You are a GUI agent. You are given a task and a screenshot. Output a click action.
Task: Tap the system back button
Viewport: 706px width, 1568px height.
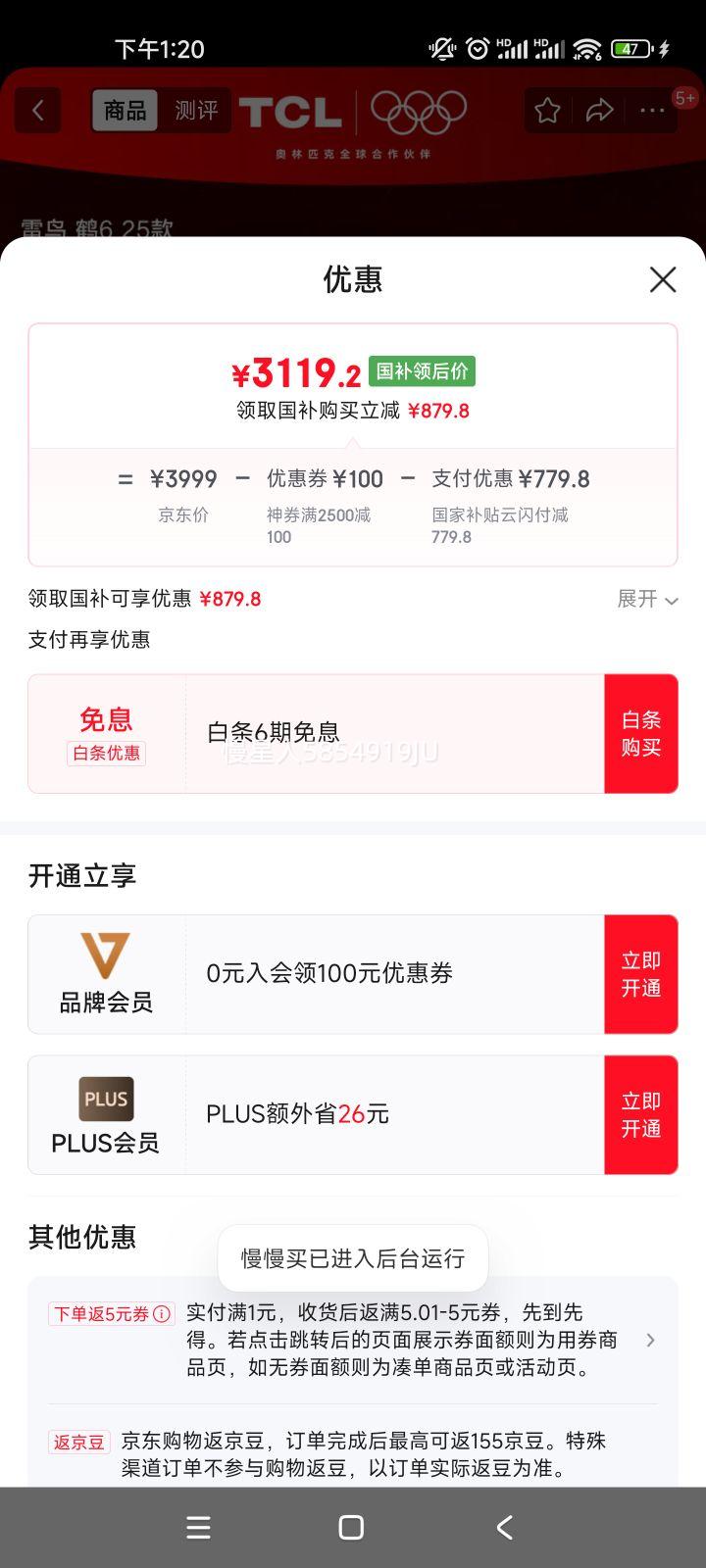505,1527
